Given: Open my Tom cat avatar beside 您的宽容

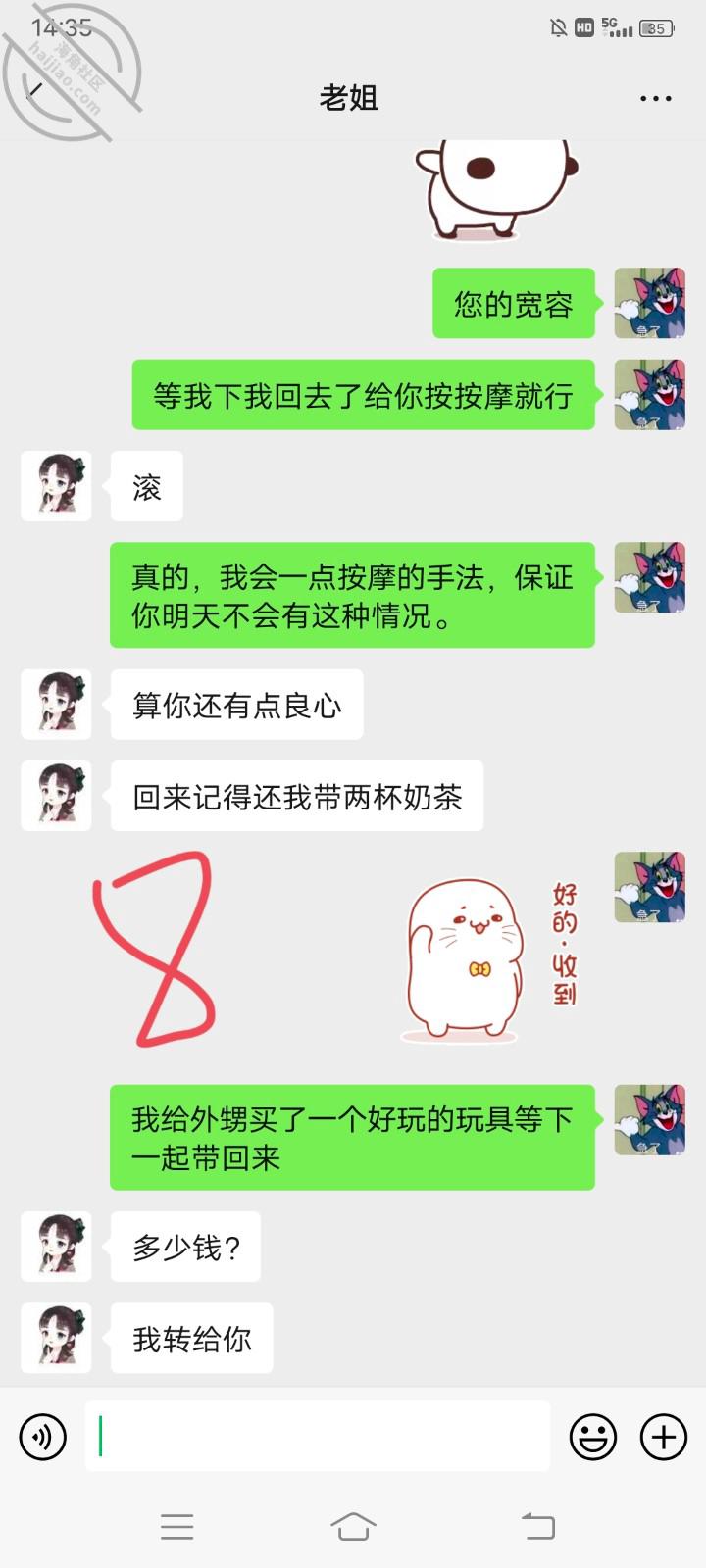Looking at the screenshot, I should point(649,304).
